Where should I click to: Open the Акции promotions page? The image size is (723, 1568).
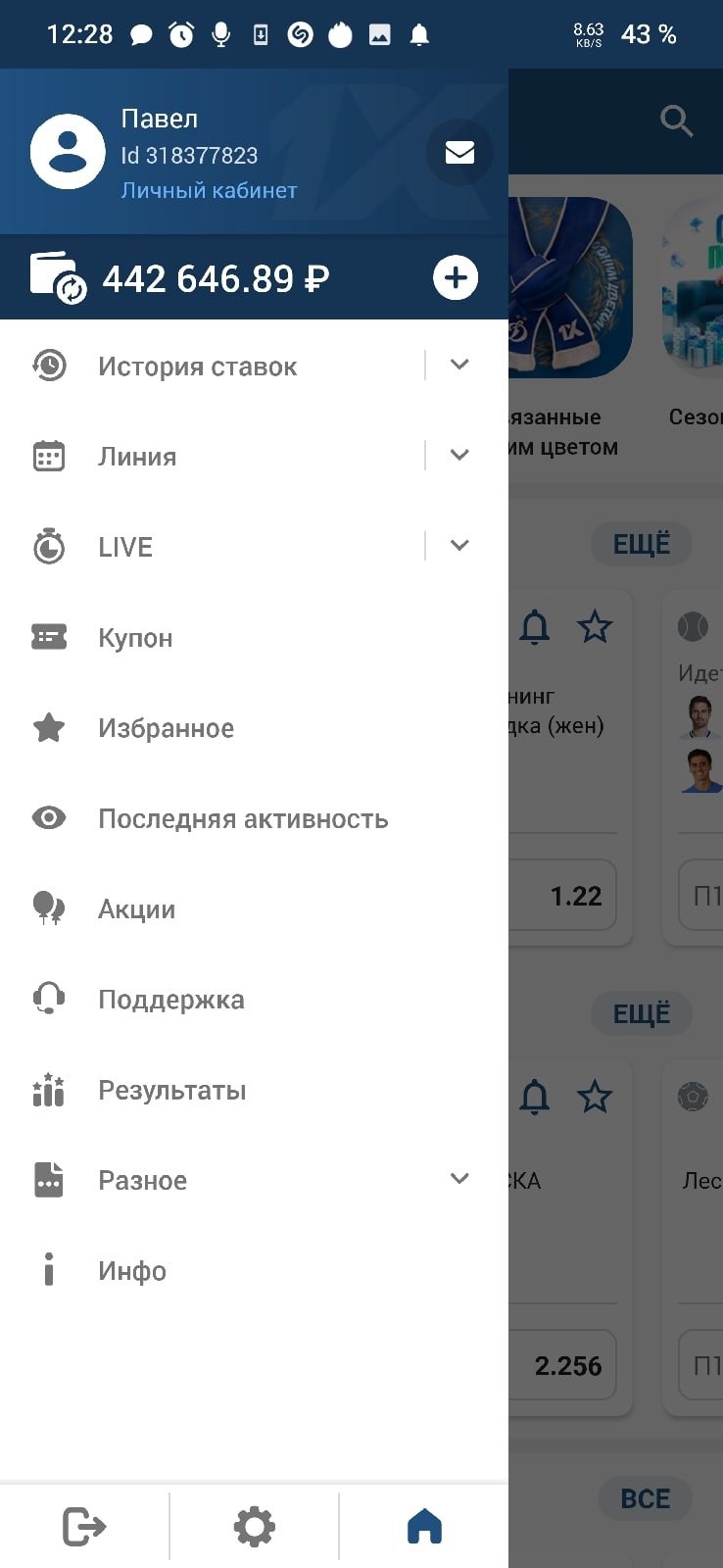point(136,909)
